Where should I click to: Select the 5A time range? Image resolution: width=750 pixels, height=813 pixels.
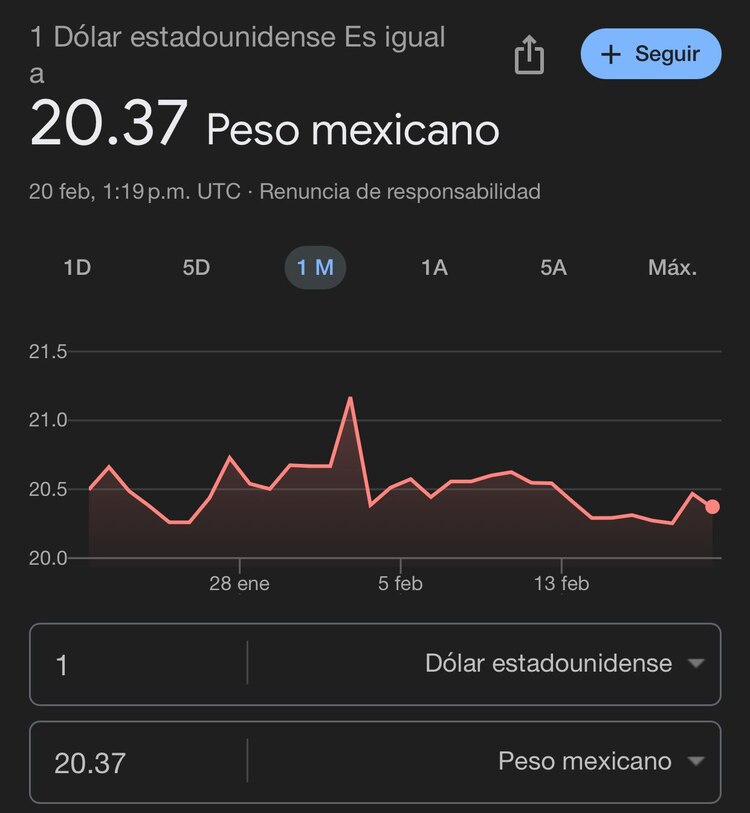tap(552, 267)
